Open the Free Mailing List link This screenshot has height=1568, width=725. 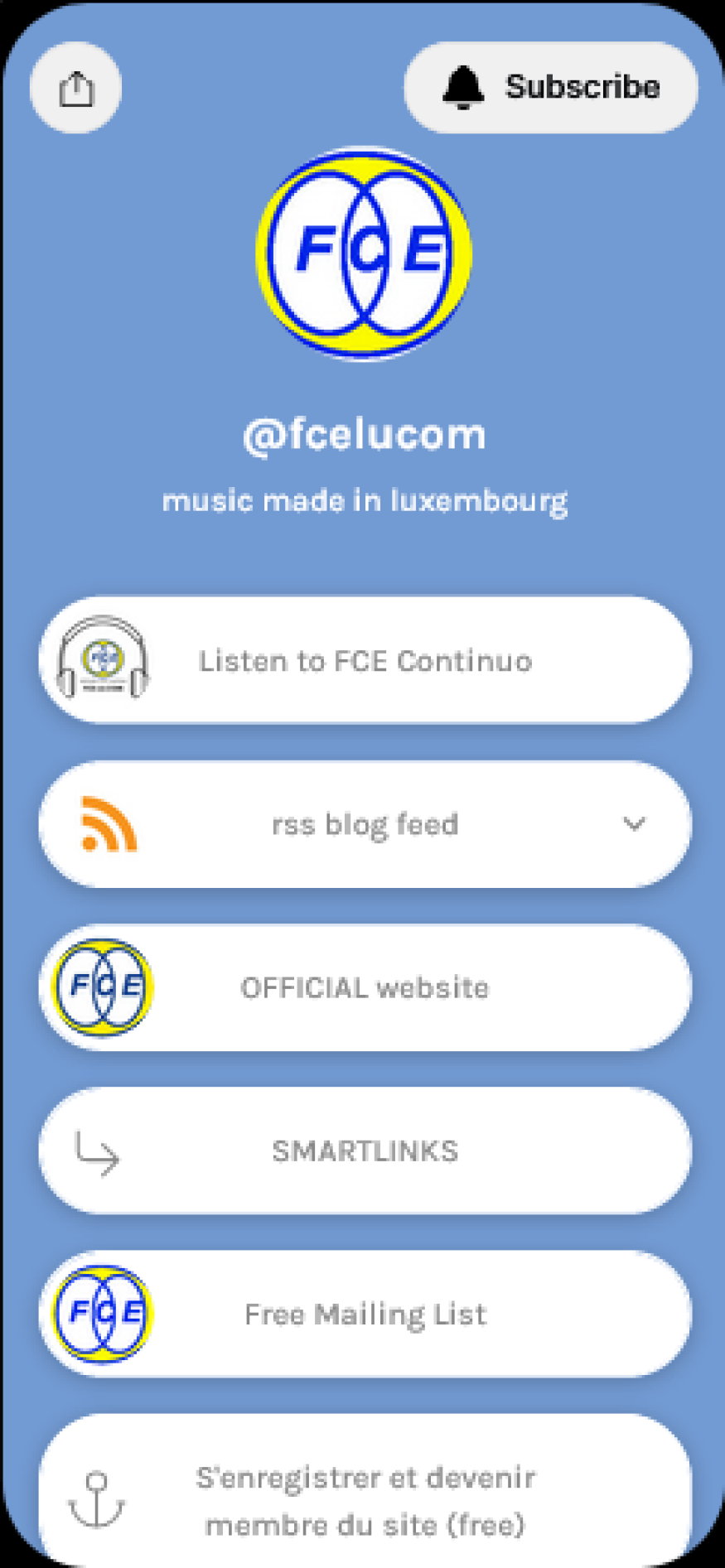click(365, 1314)
